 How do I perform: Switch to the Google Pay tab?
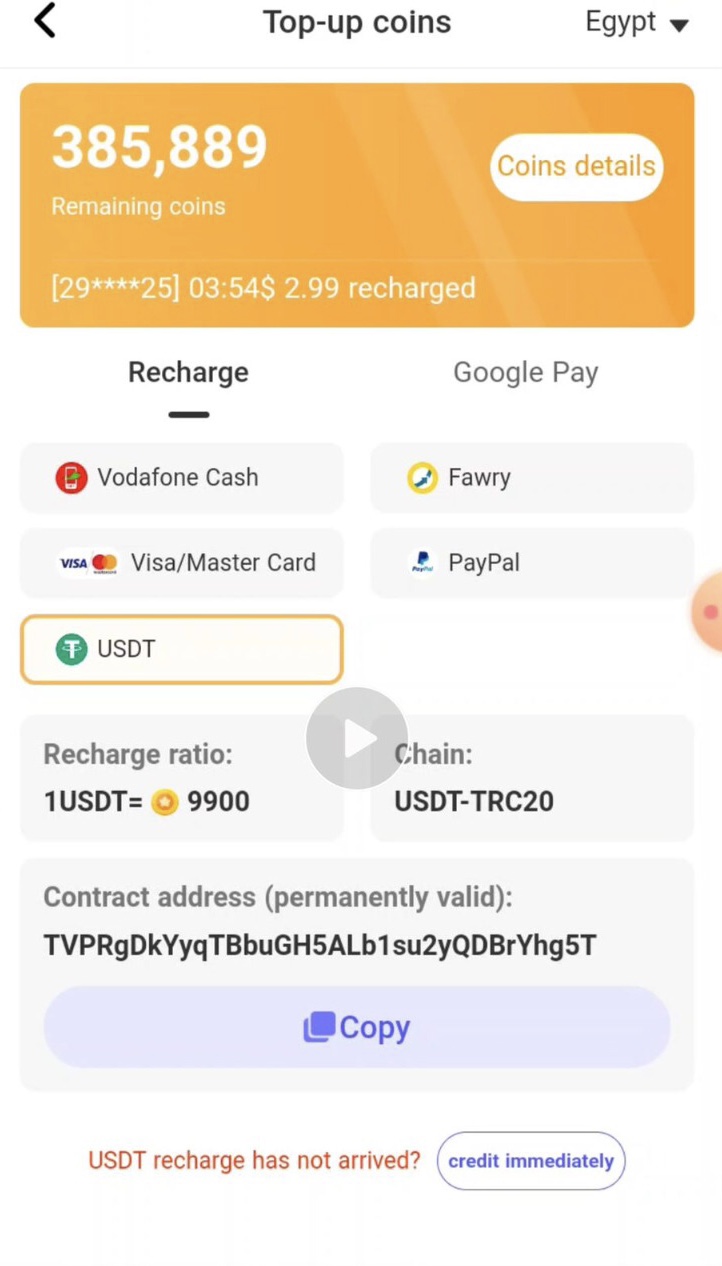point(525,373)
